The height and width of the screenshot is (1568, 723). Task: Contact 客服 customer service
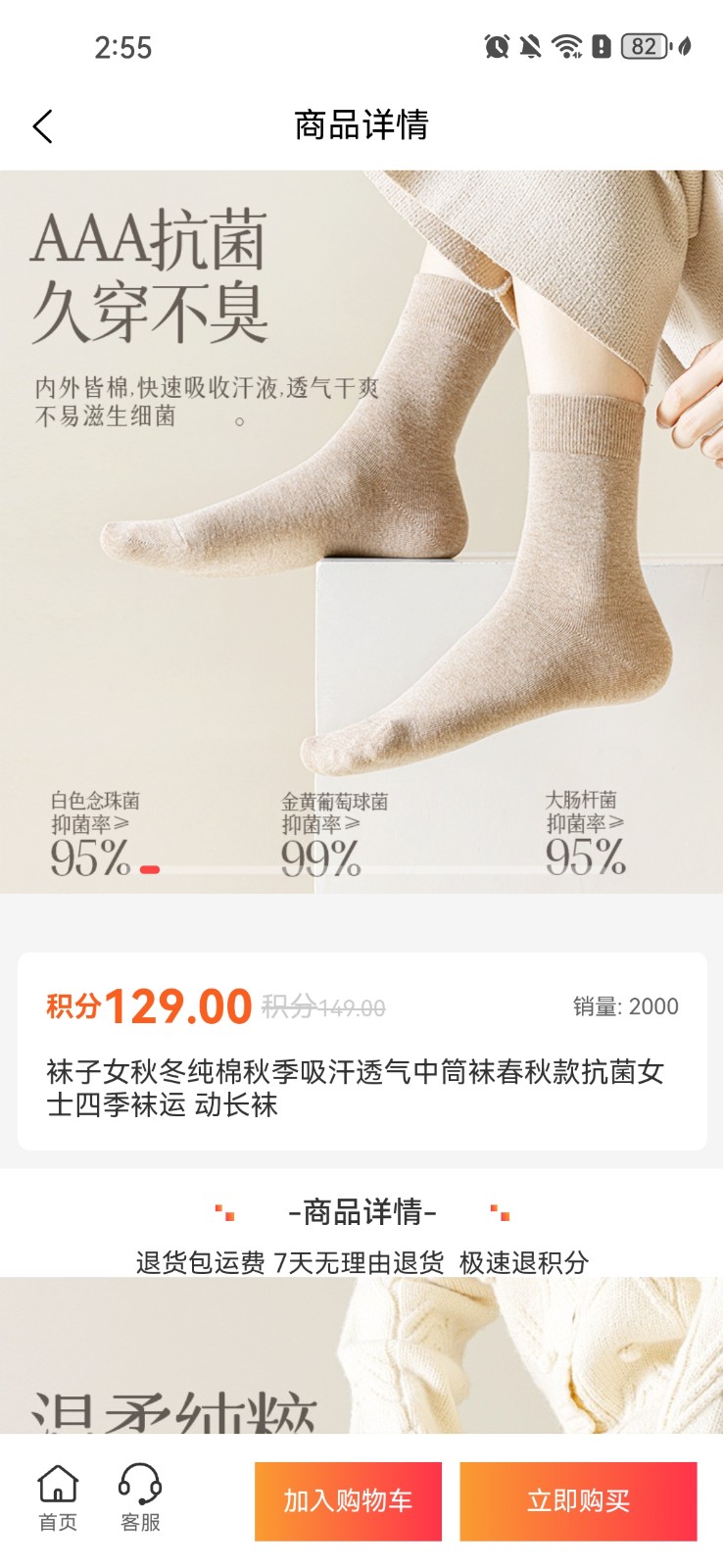[140, 1497]
